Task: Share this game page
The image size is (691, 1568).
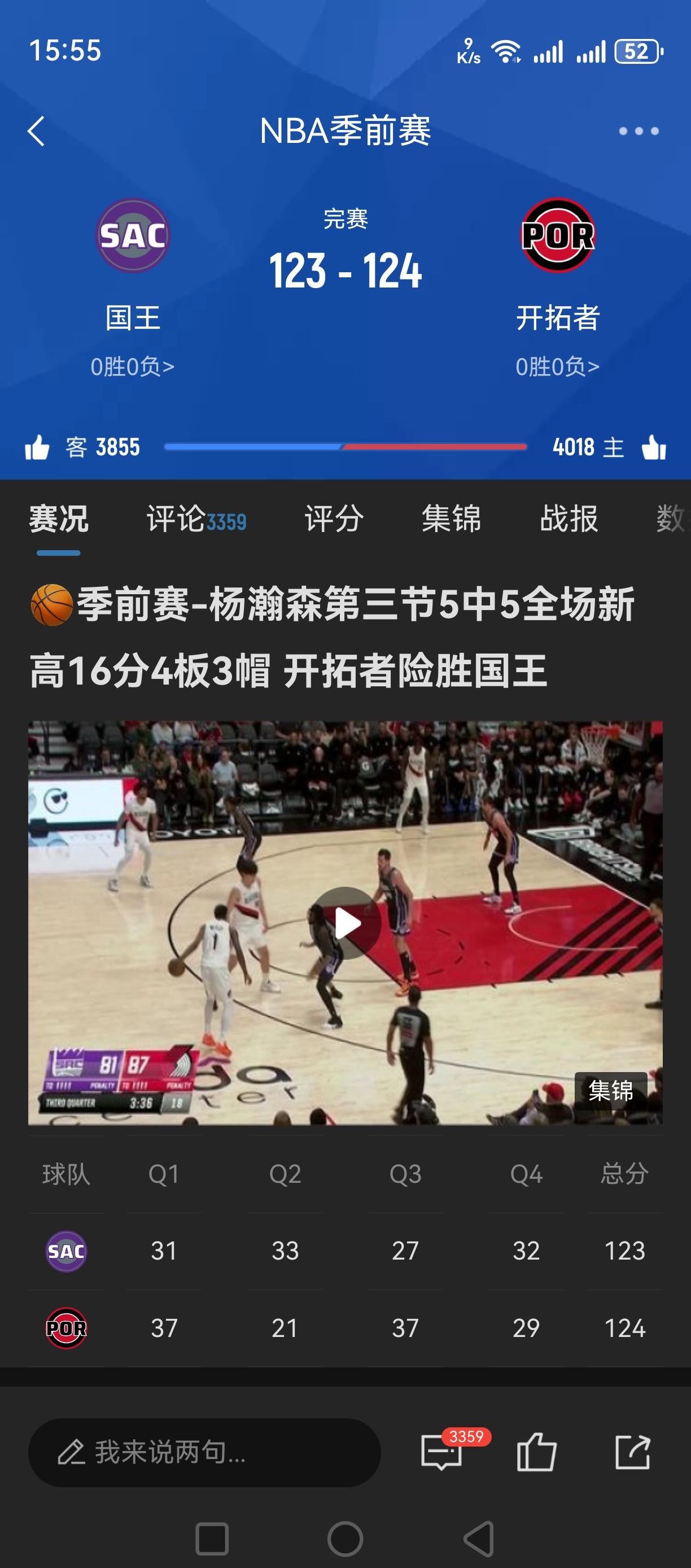Action: click(633, 1452)
